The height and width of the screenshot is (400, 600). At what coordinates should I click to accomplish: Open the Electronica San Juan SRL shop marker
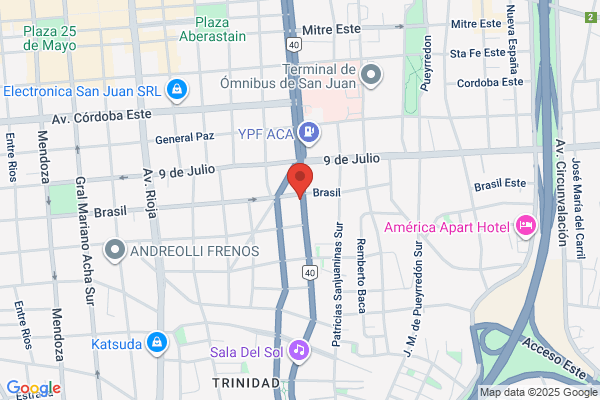pos(177,90)
